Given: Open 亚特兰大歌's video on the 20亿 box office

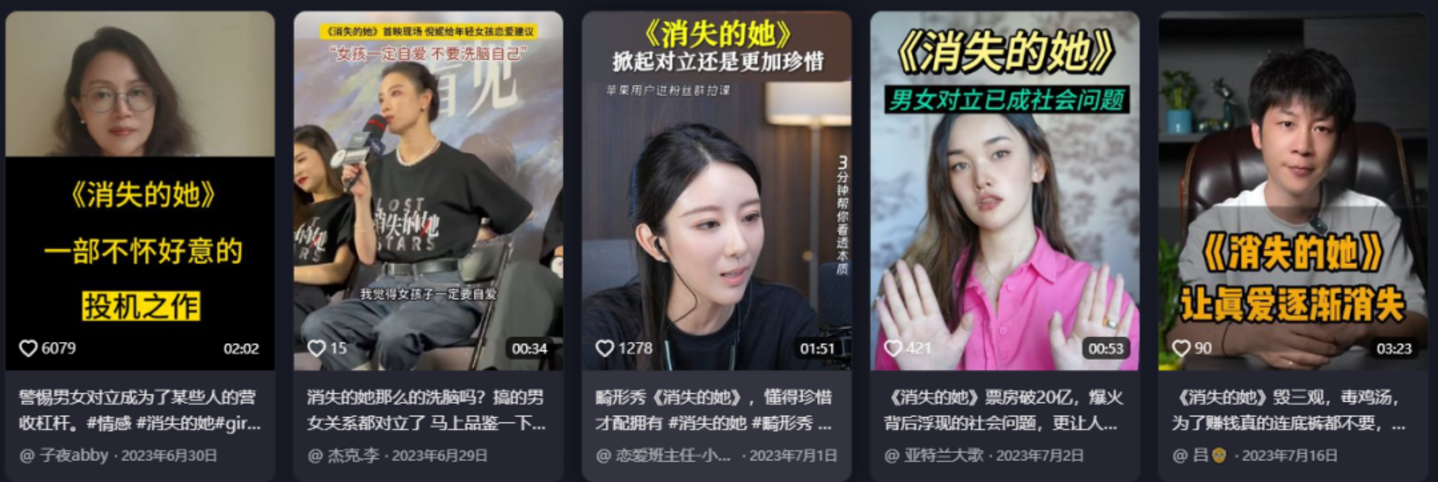Looking at the screenshot, I should pyautogui.click(x=1004, y=190).
